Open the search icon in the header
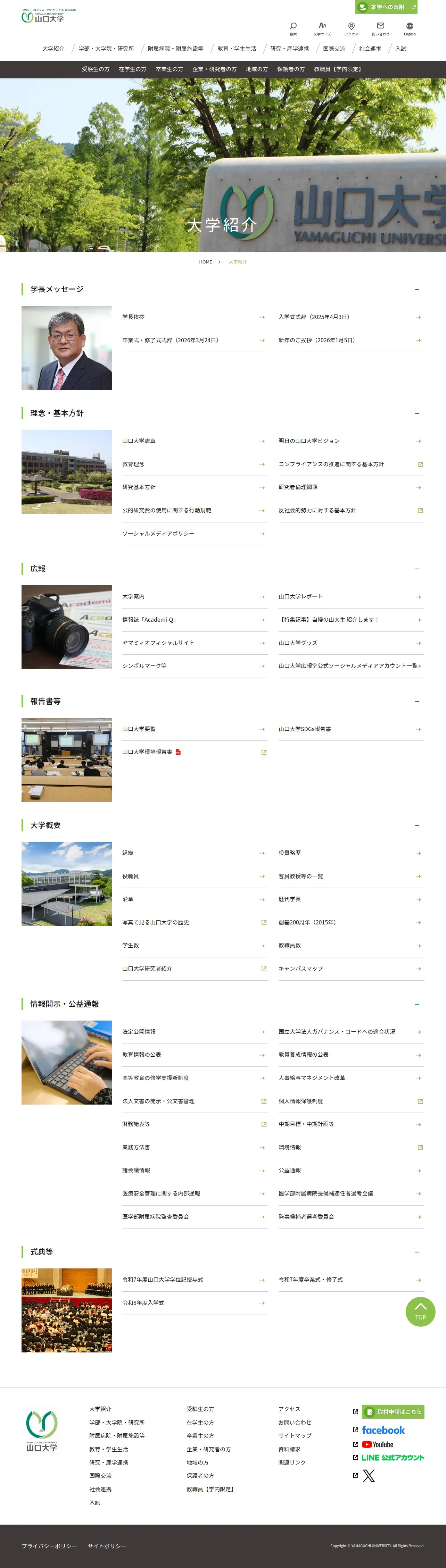This screenshot has height=1568, width=446. [293, 28]
